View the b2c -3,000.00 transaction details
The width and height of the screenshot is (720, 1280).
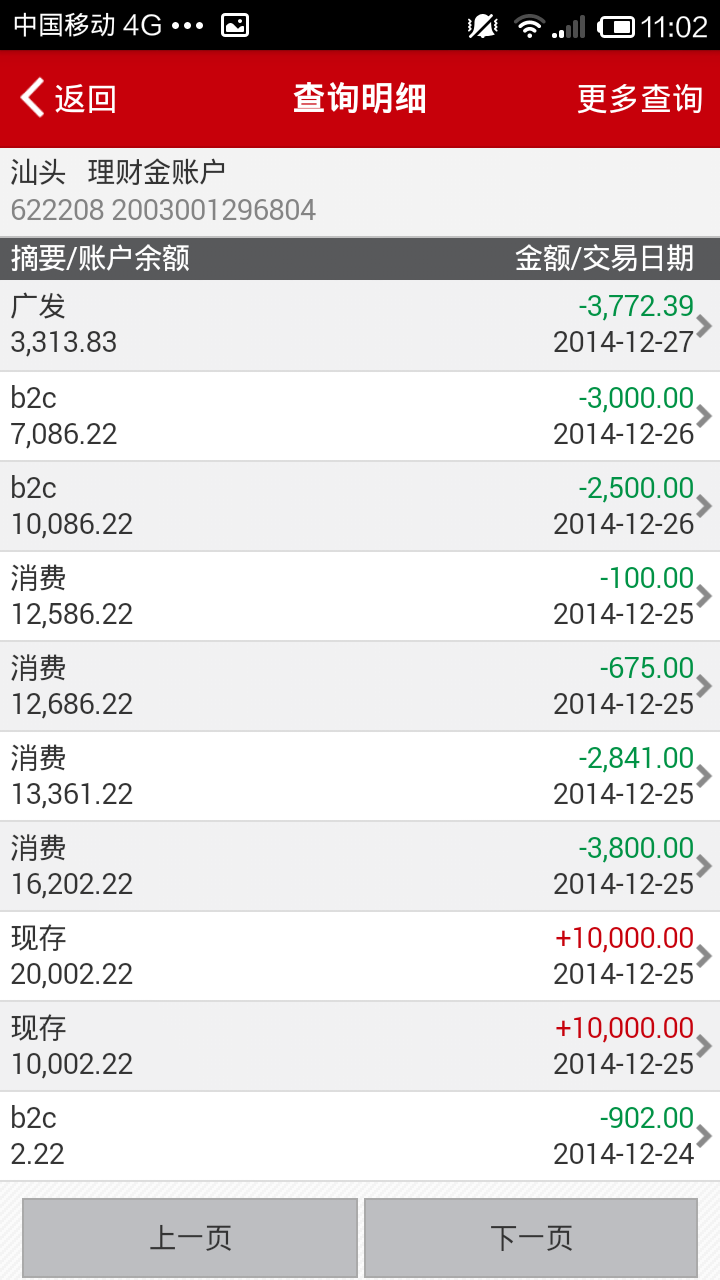coord(360,416)
